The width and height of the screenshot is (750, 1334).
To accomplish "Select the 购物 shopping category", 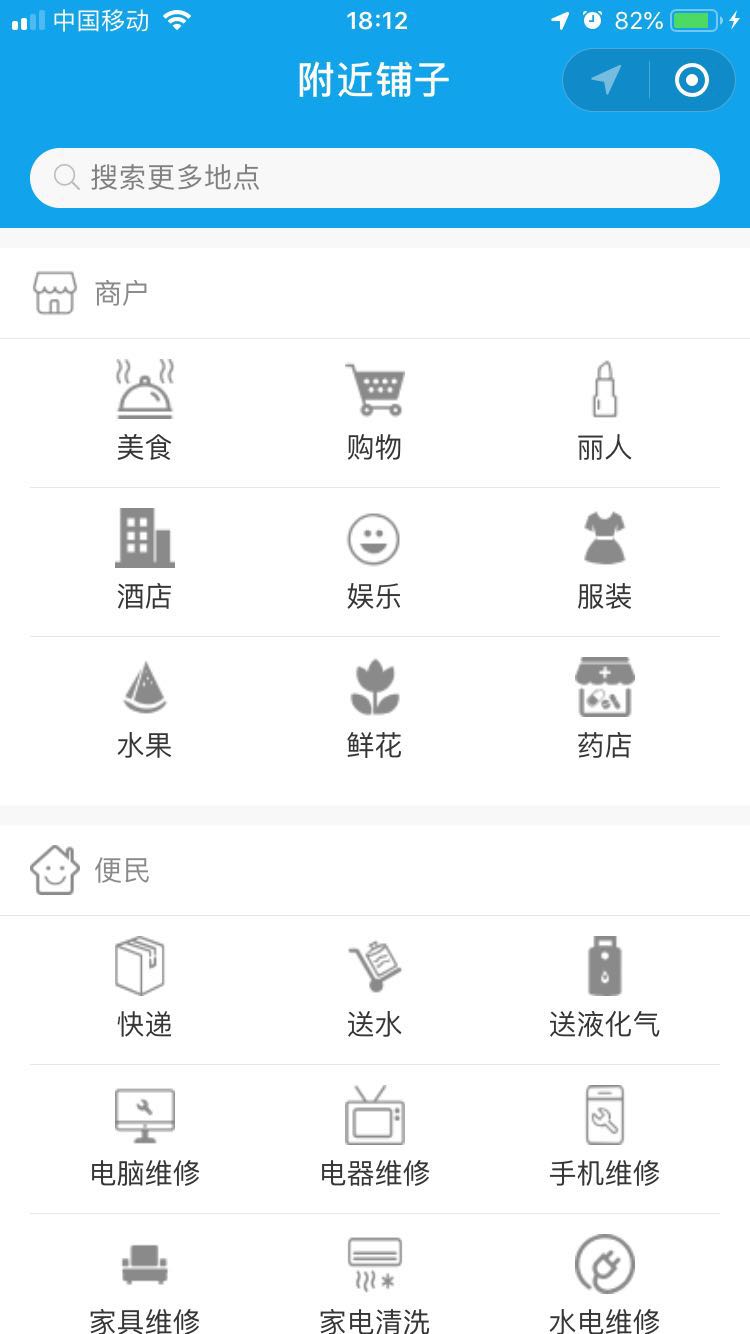I will click(x=375, y=412).
